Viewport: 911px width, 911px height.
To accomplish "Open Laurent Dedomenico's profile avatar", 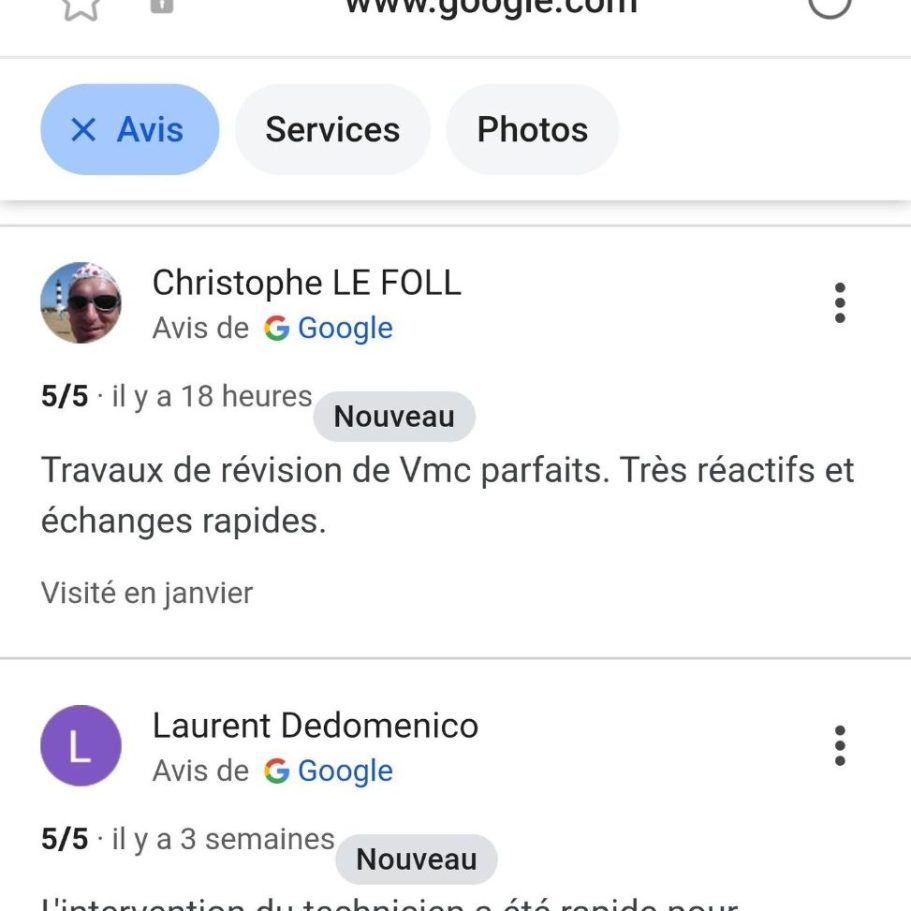I will tap(81, 746).
